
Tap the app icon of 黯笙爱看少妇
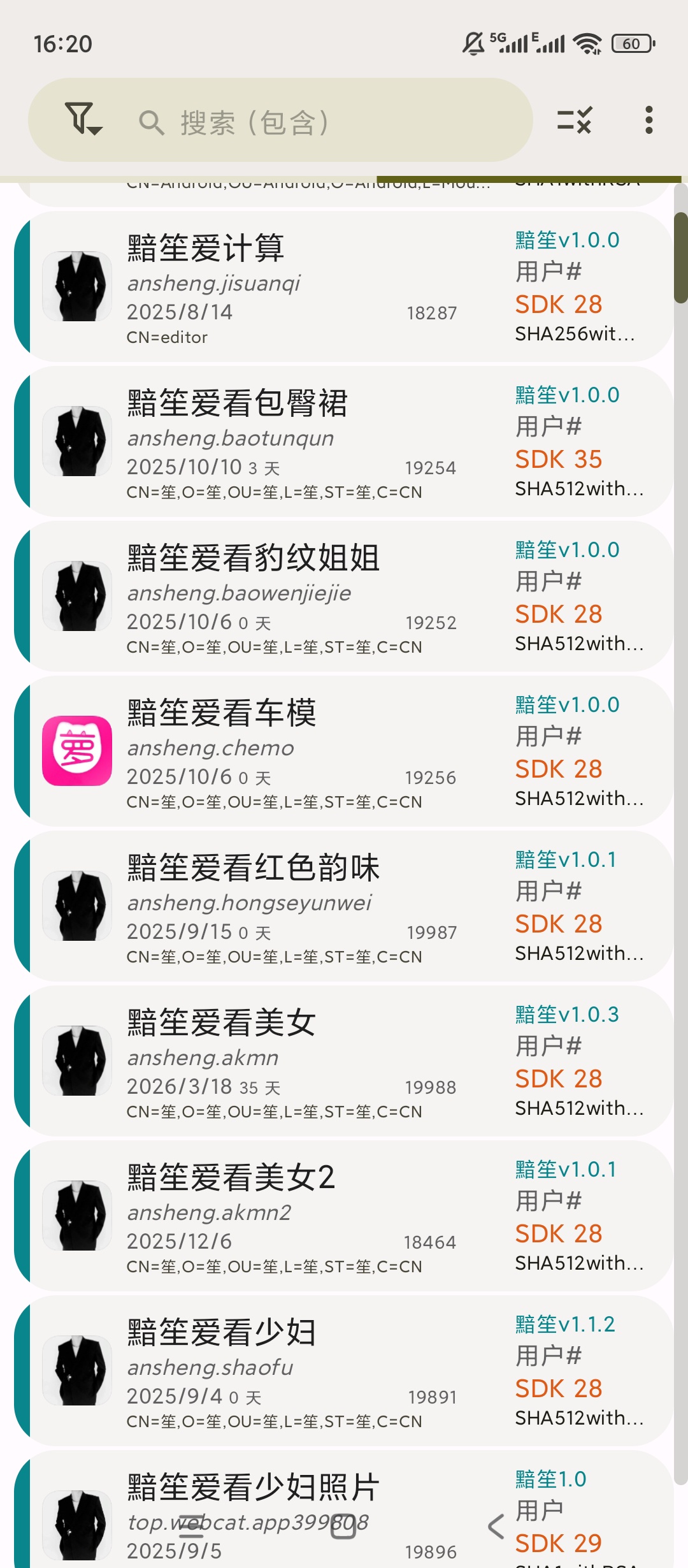(x=76, y=1369)
